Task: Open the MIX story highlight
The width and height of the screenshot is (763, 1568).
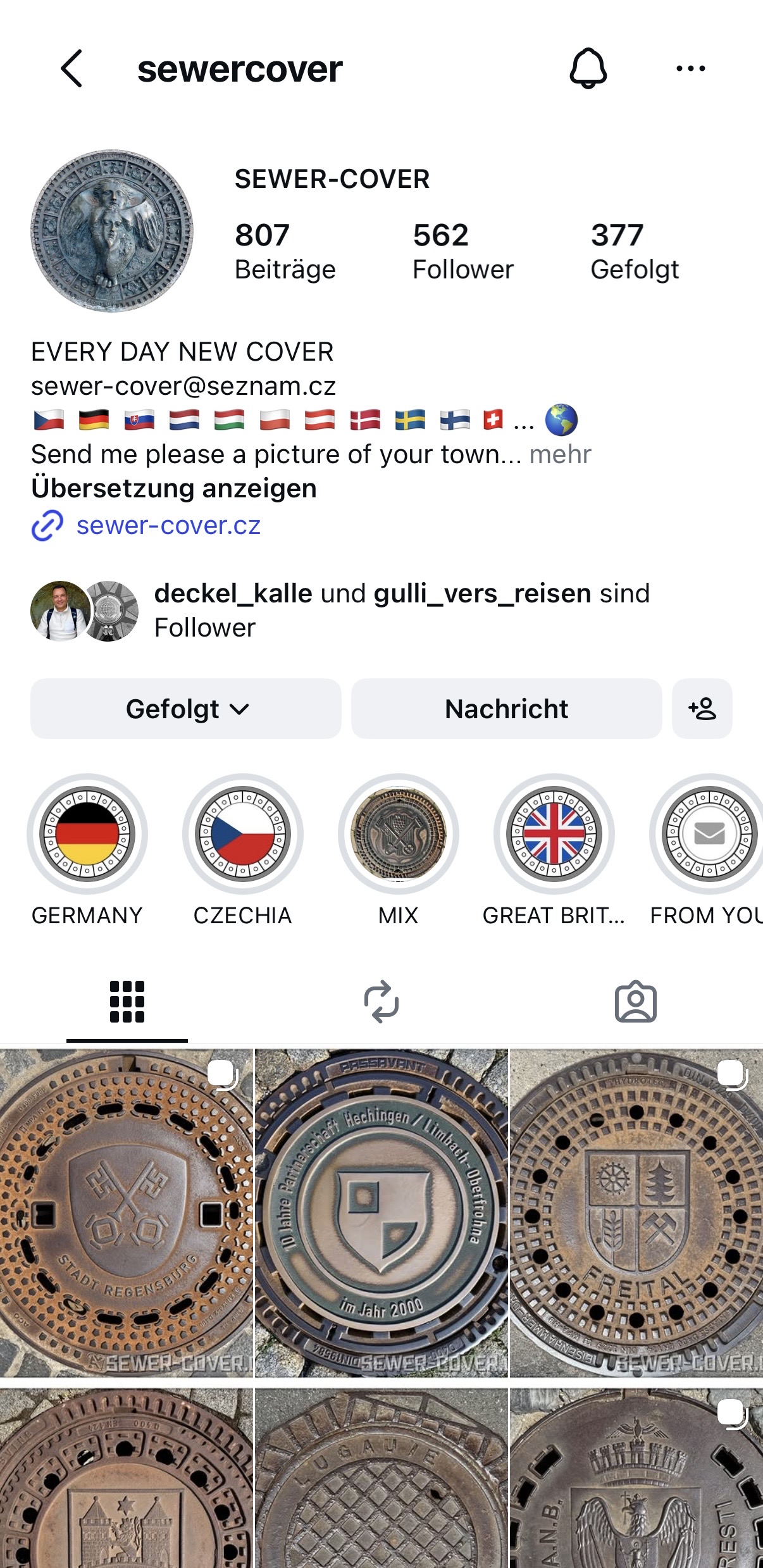Action: point(399,834)
